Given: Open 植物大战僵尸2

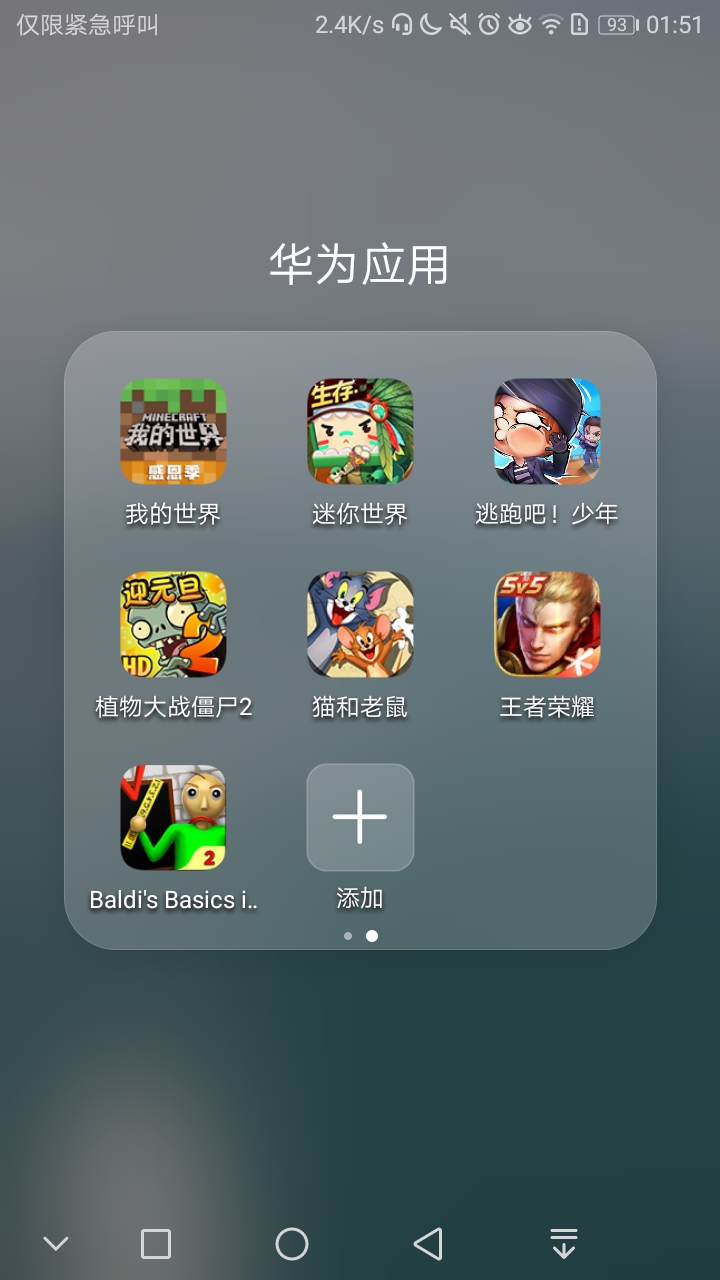Looking at the screenshot, I should point(173,624).
